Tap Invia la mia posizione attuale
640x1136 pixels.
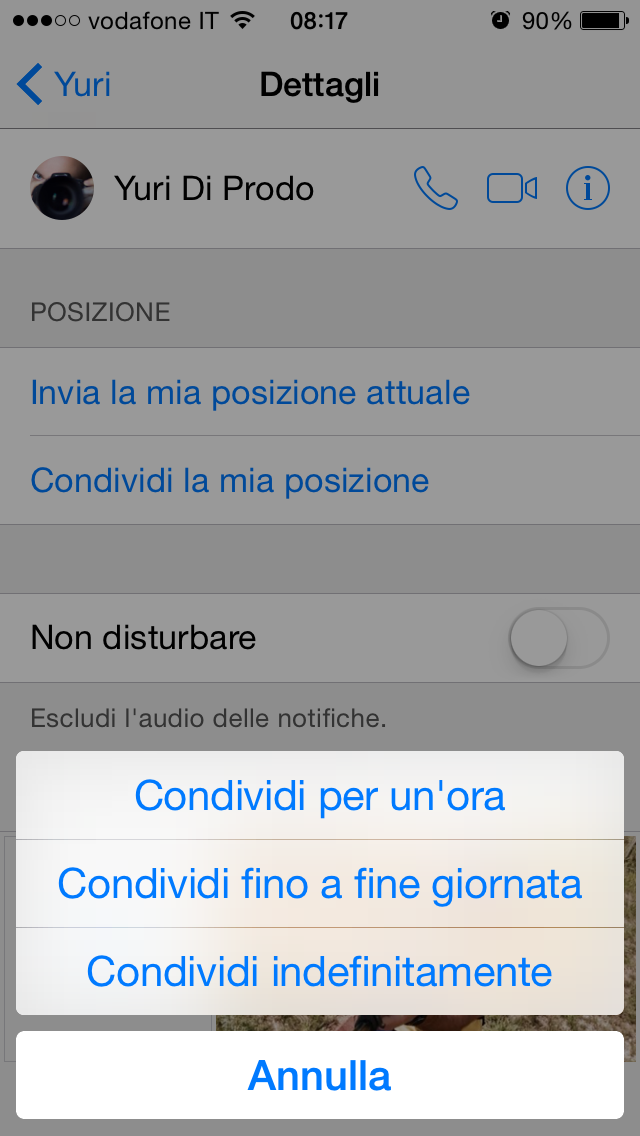pyautogui.click(x=250, y=392)
